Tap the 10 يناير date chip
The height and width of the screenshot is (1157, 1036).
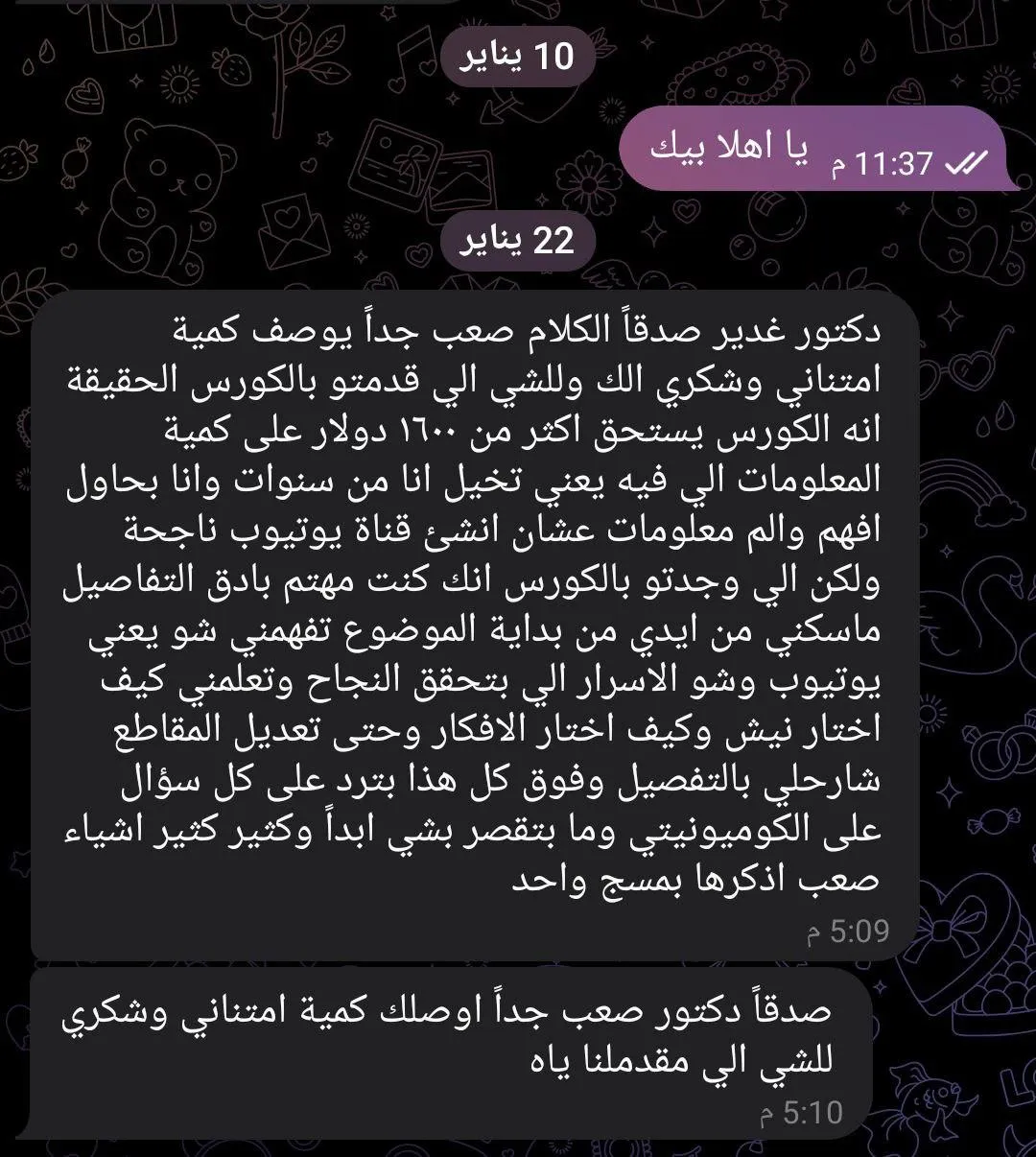tap(518, 58)
